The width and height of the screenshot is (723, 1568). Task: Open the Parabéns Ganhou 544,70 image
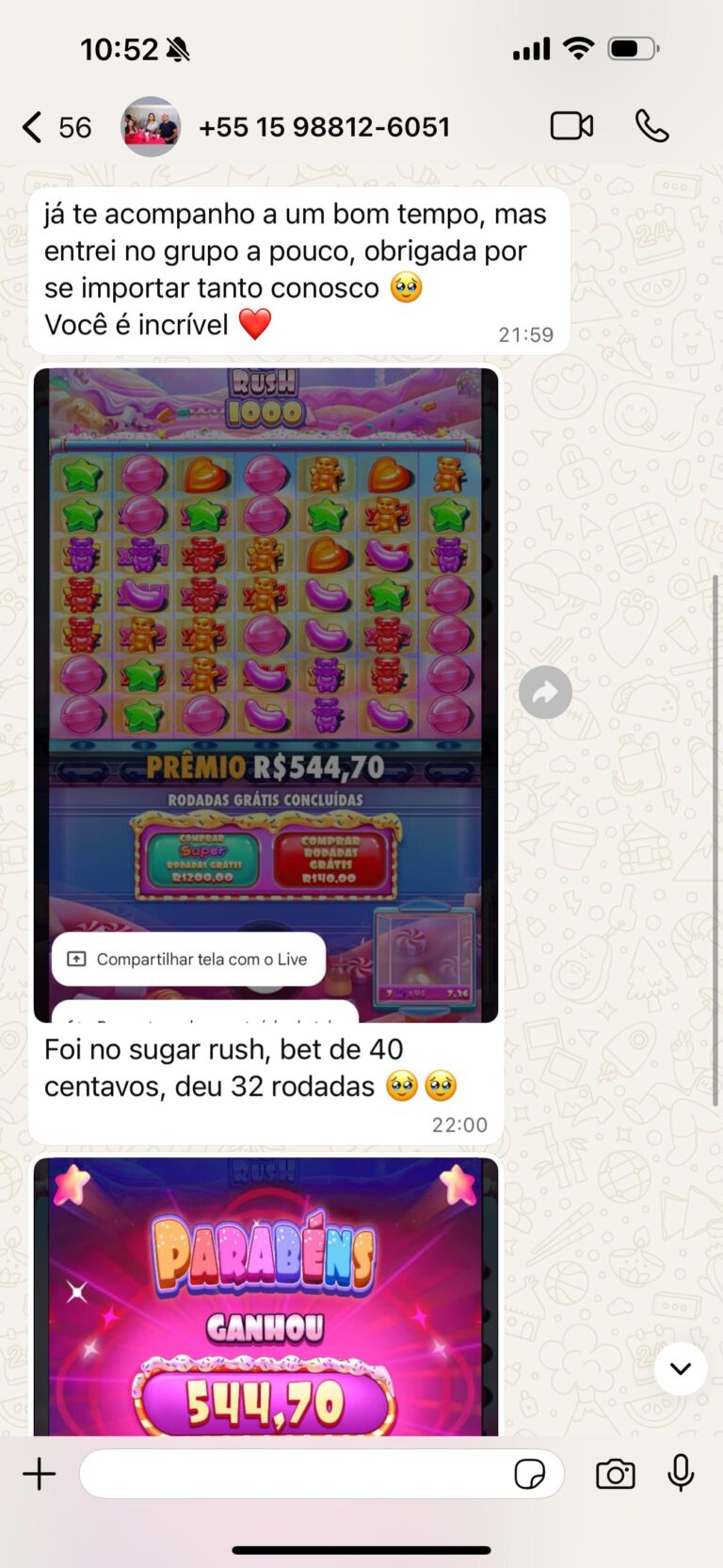coord(265,1300)
